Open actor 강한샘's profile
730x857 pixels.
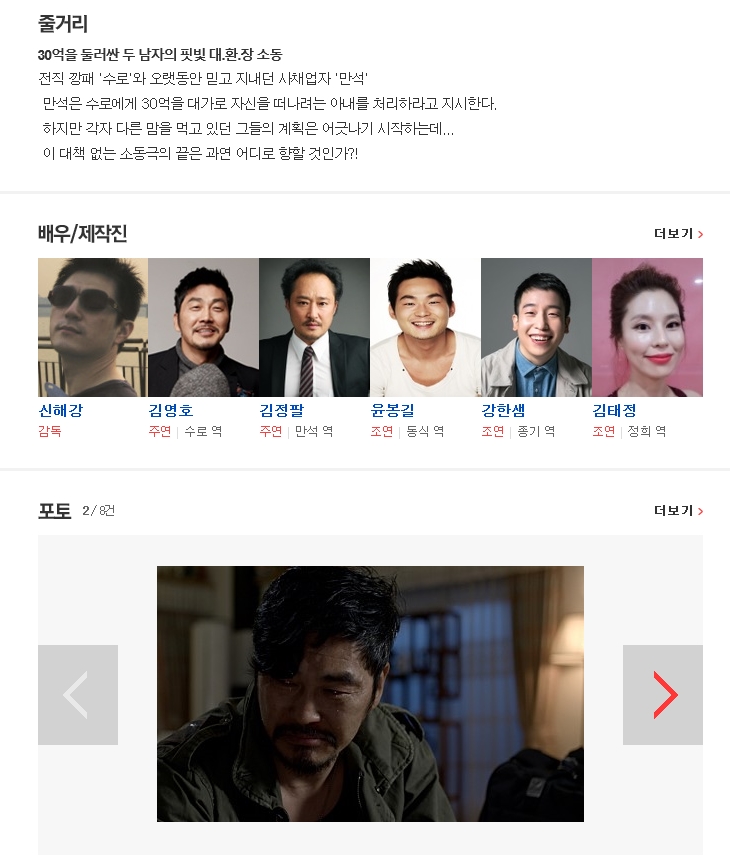[x=503, y=410]
